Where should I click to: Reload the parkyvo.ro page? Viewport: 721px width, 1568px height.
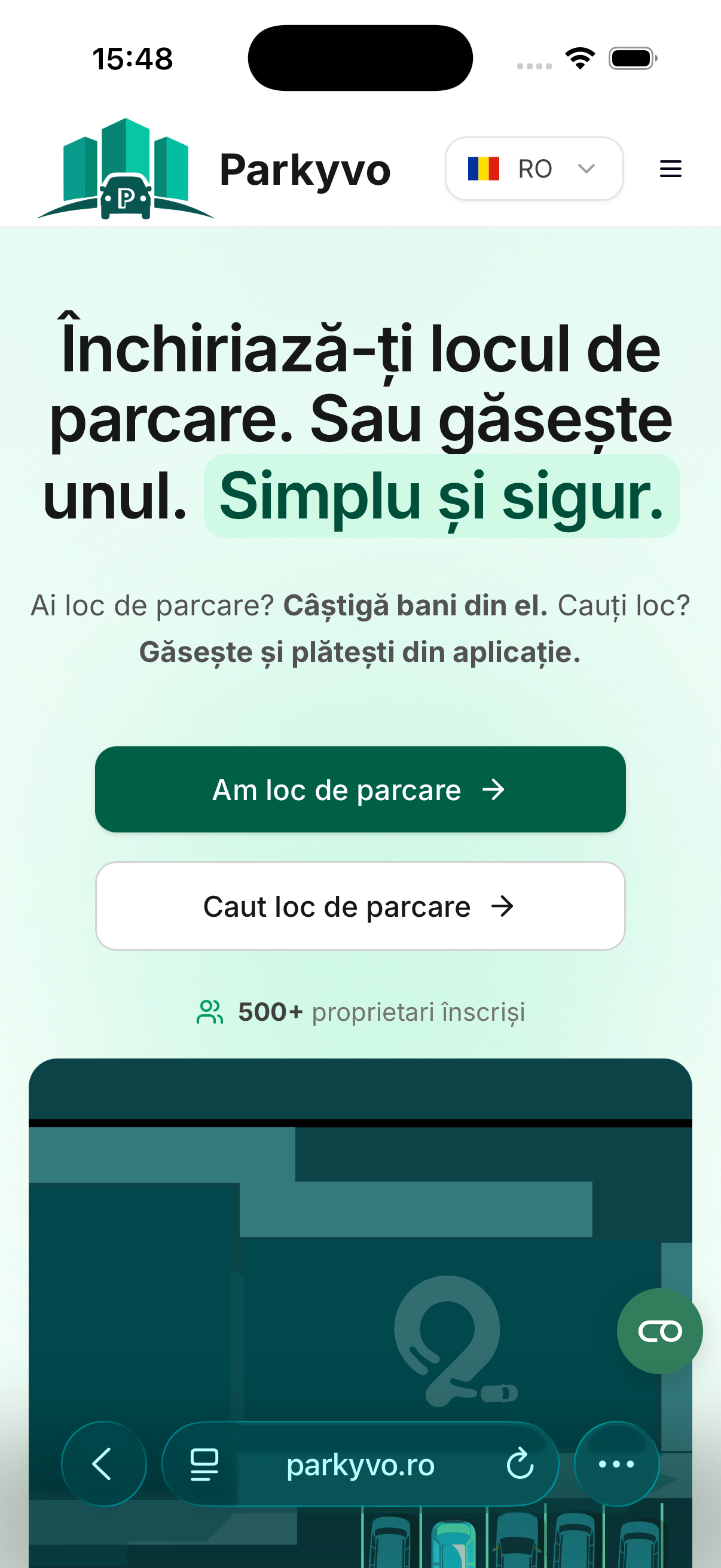[520, 1464]
